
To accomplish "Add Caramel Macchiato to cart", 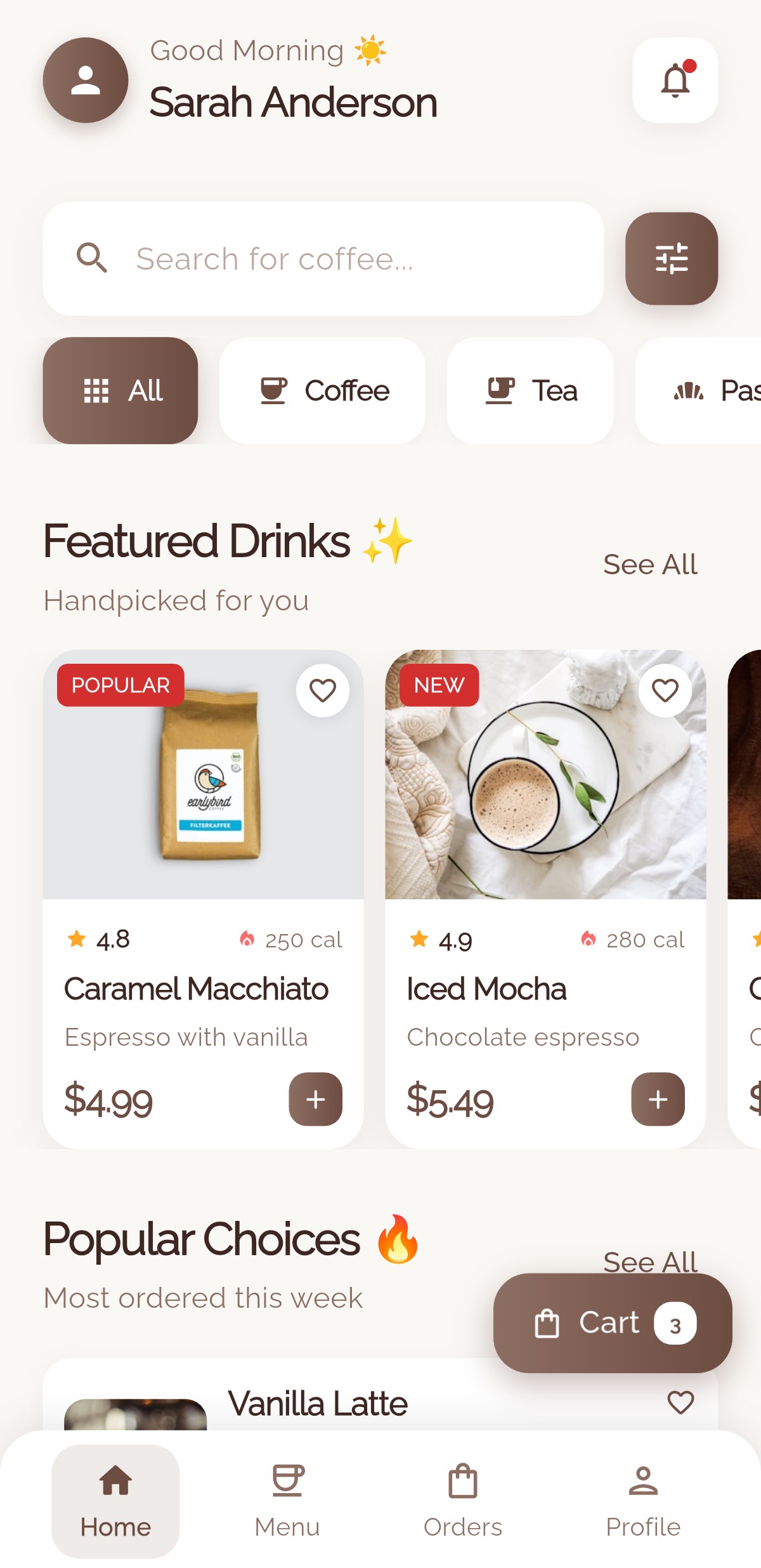I will (x=315, y=1099).
